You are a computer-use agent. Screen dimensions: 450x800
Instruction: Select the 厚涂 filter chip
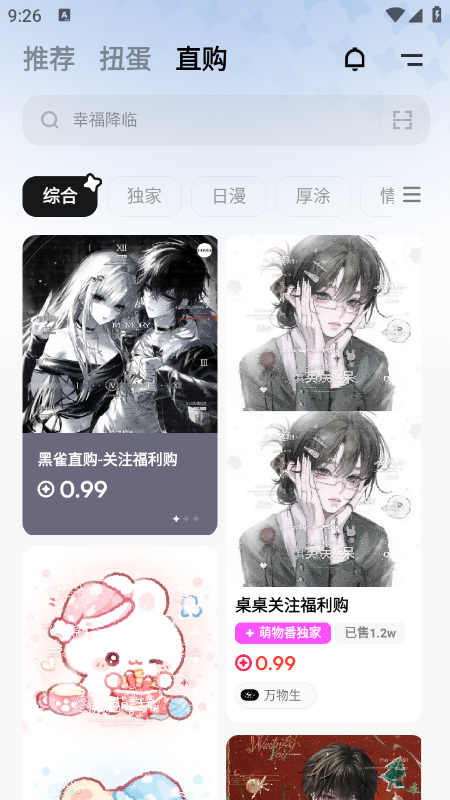pyautogui.click(x=313, y=196)
